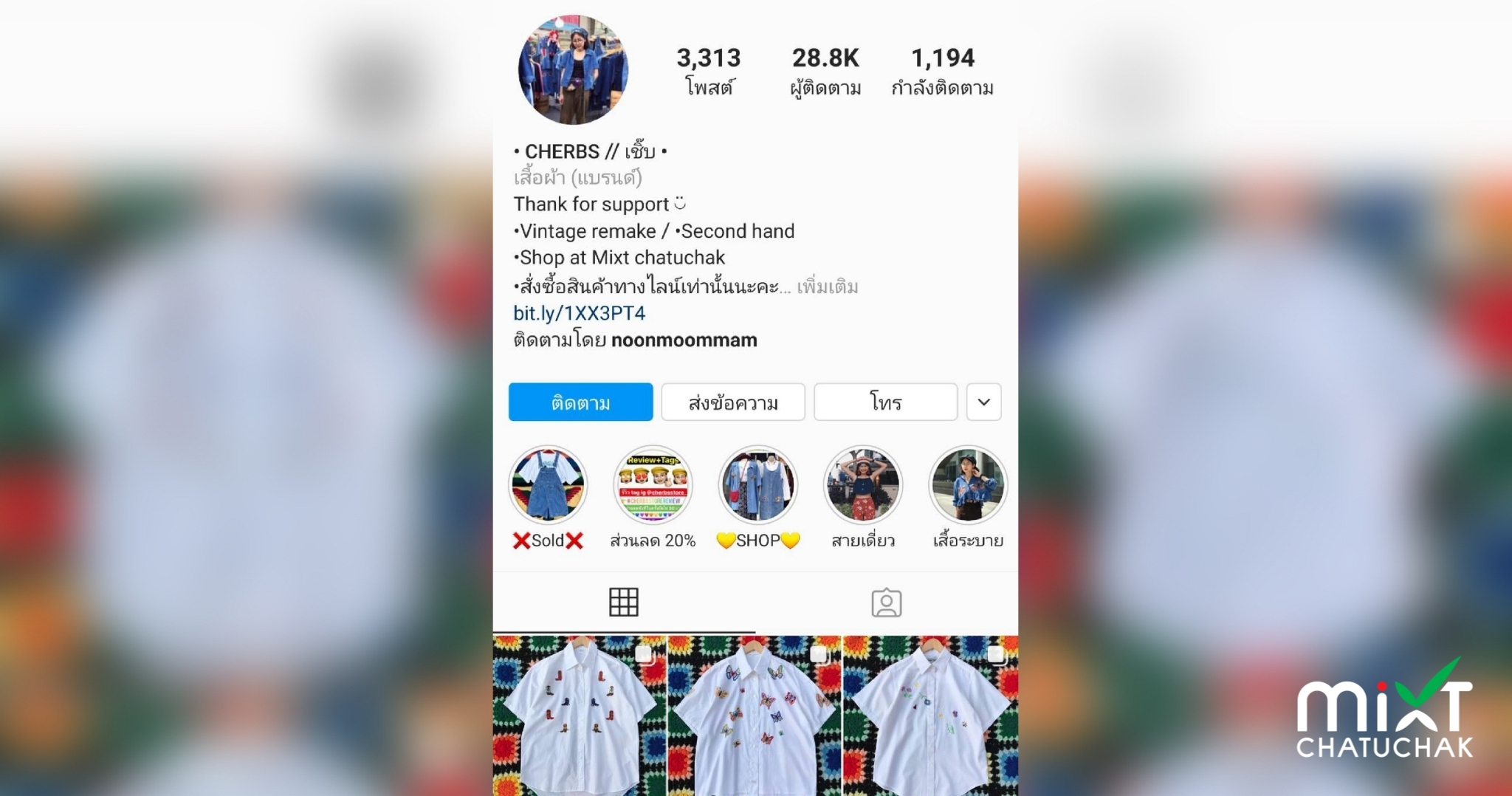Send a message to CHERBS
The image size is (1512, 796).
pos(732,402)
